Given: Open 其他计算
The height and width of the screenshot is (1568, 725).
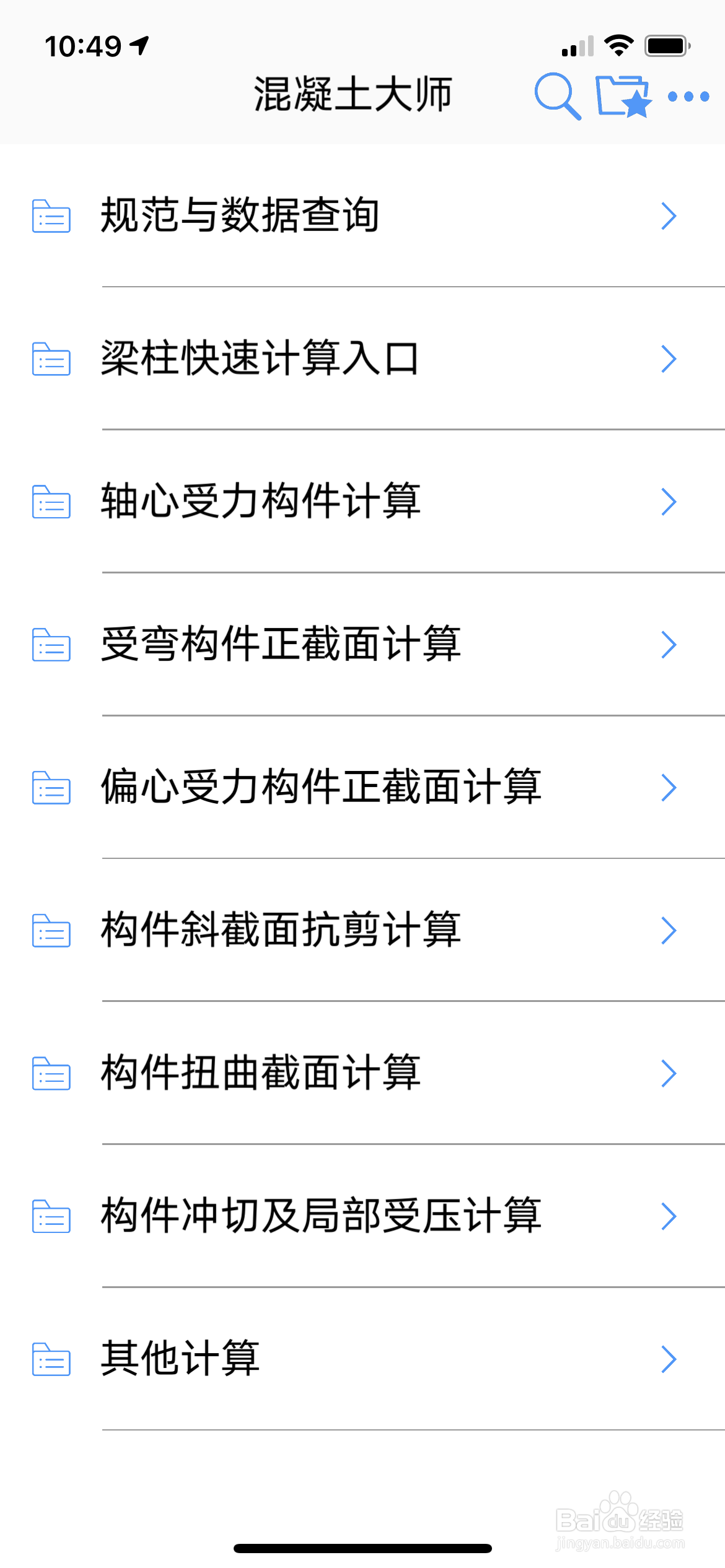Looking at the screenshot, I should (x=362, y=1359).
